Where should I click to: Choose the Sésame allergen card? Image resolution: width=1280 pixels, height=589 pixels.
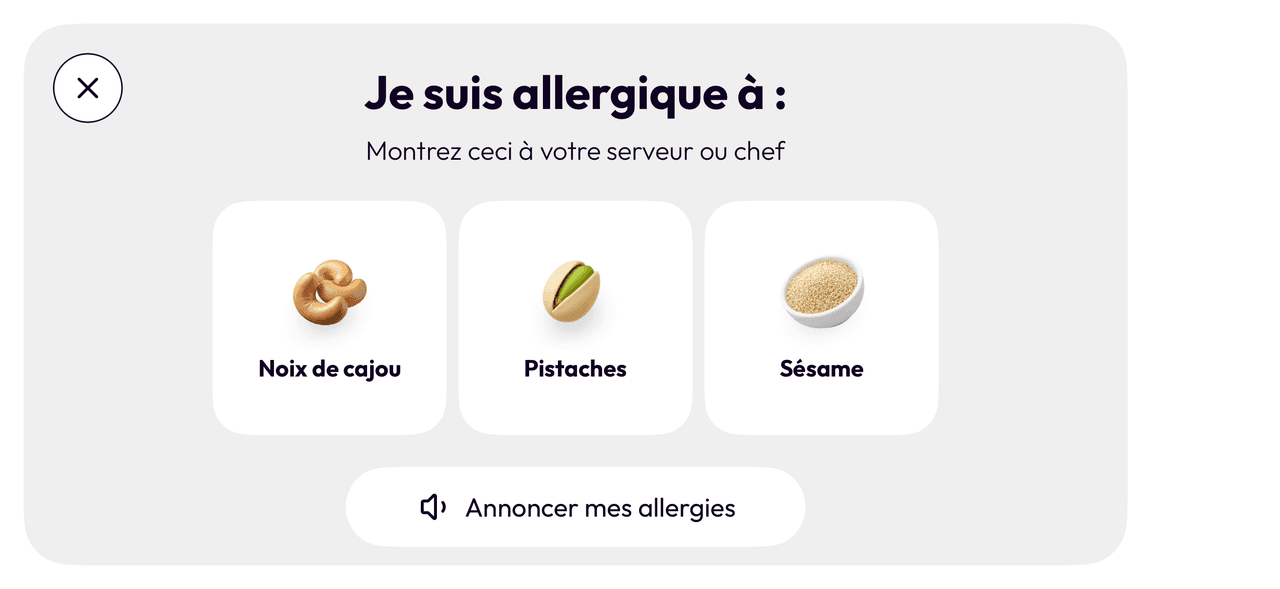[821, 318]
